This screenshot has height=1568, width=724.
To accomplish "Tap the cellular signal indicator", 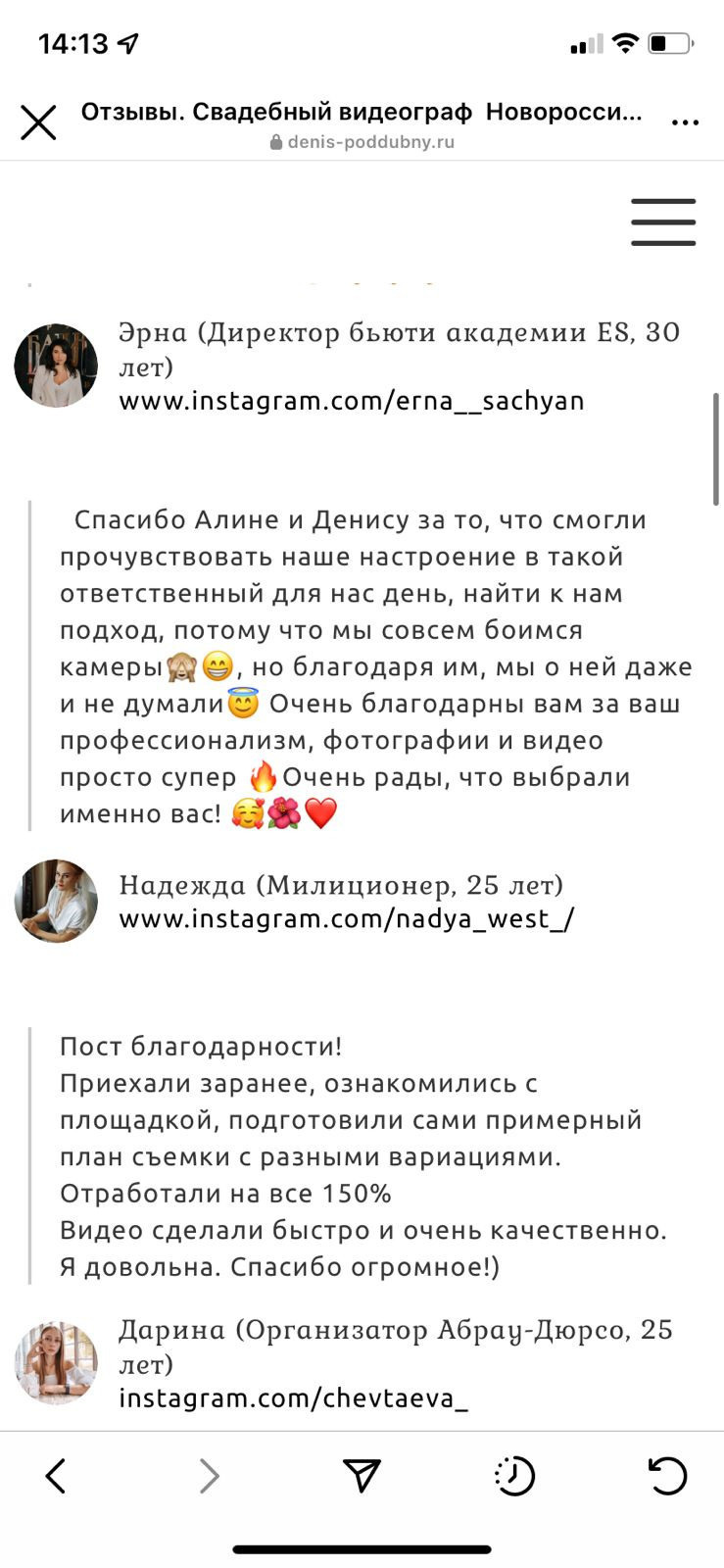I will 586,42.
